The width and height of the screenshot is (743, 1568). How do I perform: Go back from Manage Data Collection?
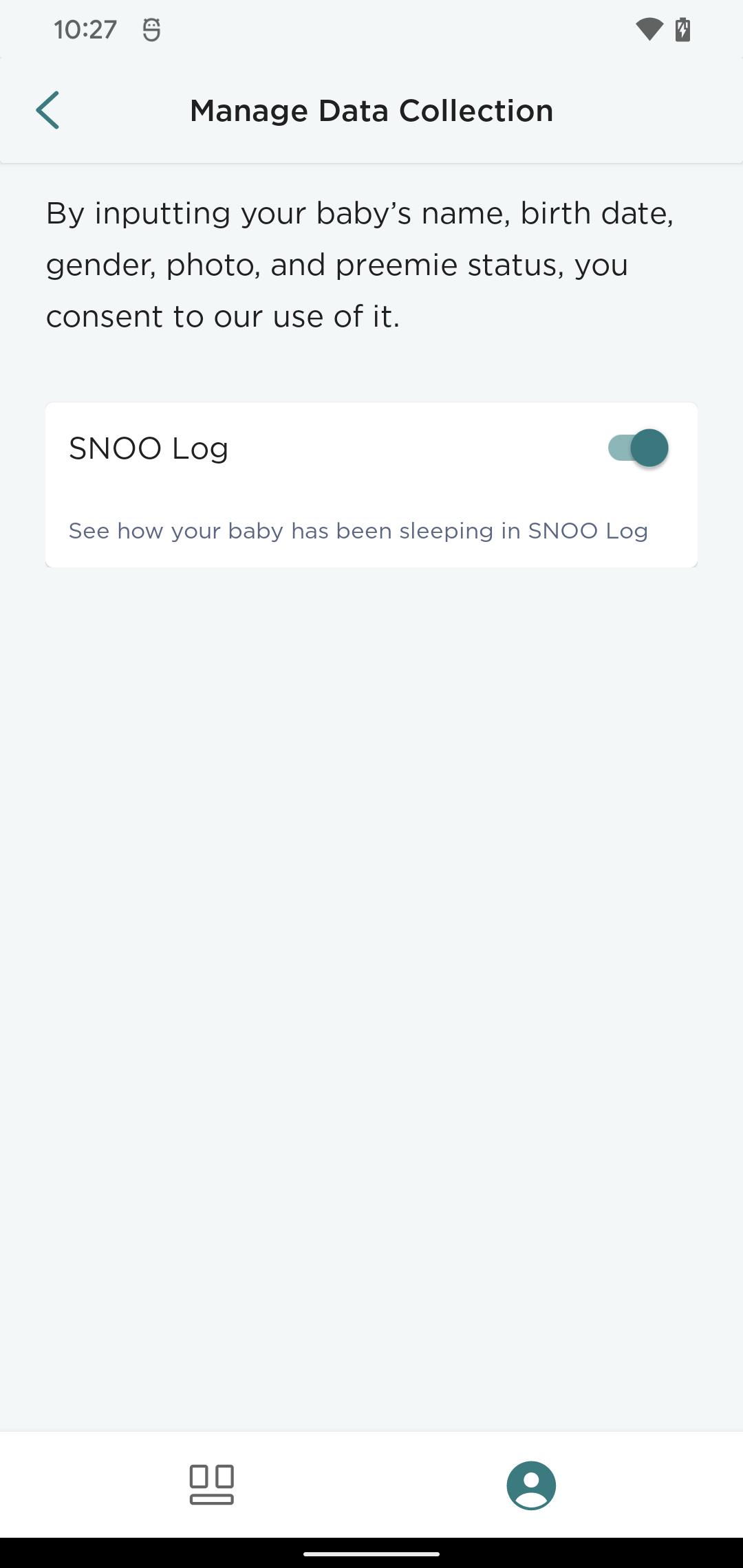pos(47,110)
